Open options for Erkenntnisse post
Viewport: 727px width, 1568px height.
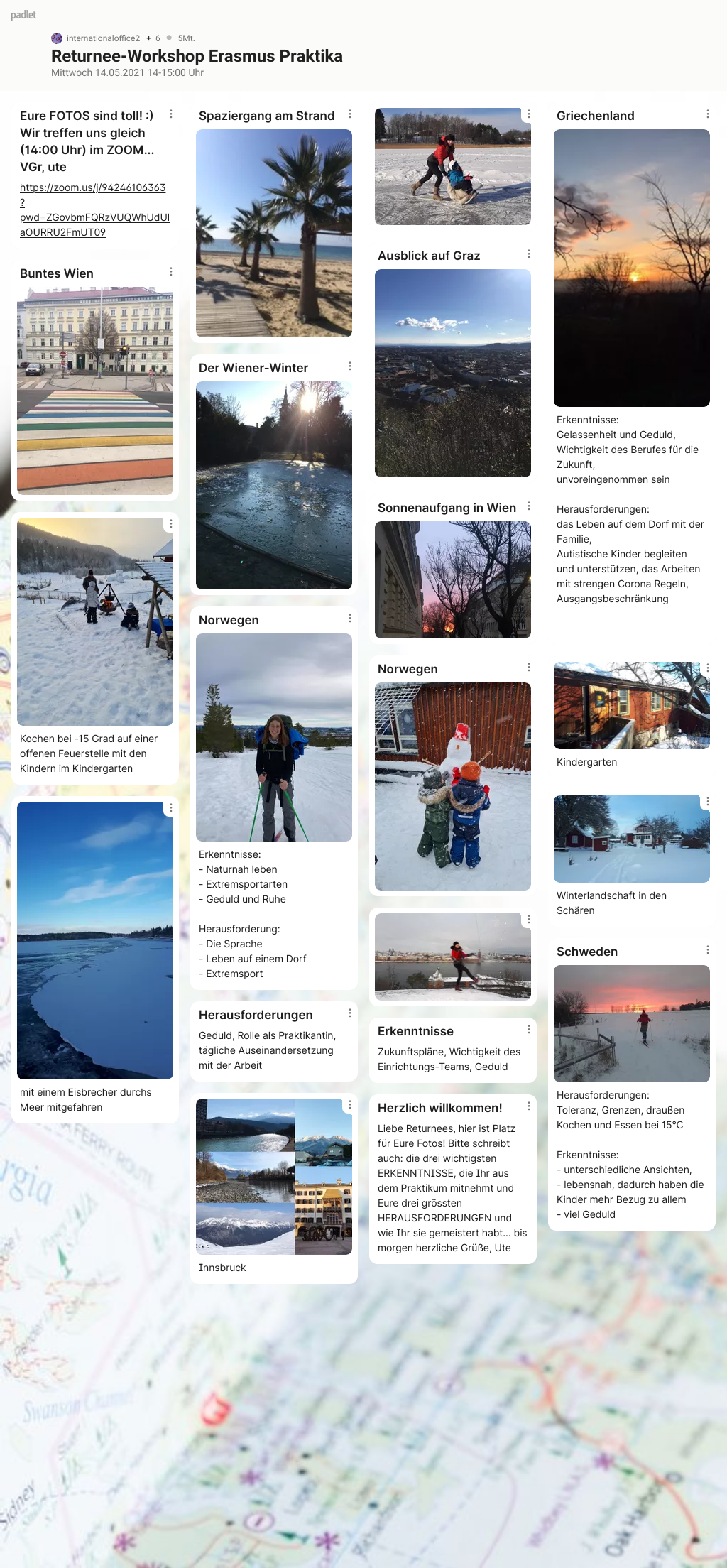point(529,1030)
